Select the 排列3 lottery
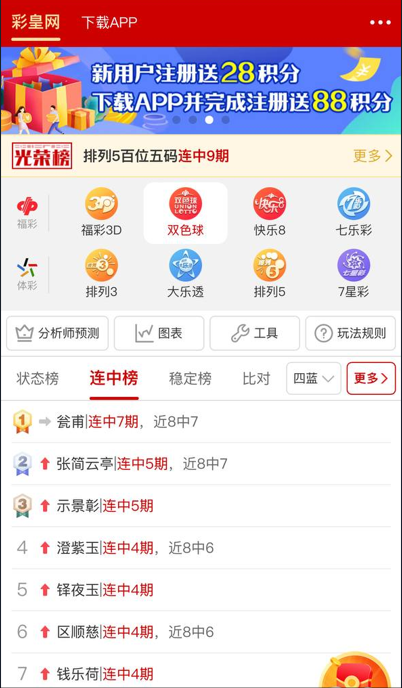Image resolution: width=402 pixels, height=688 pixels. 101,274
